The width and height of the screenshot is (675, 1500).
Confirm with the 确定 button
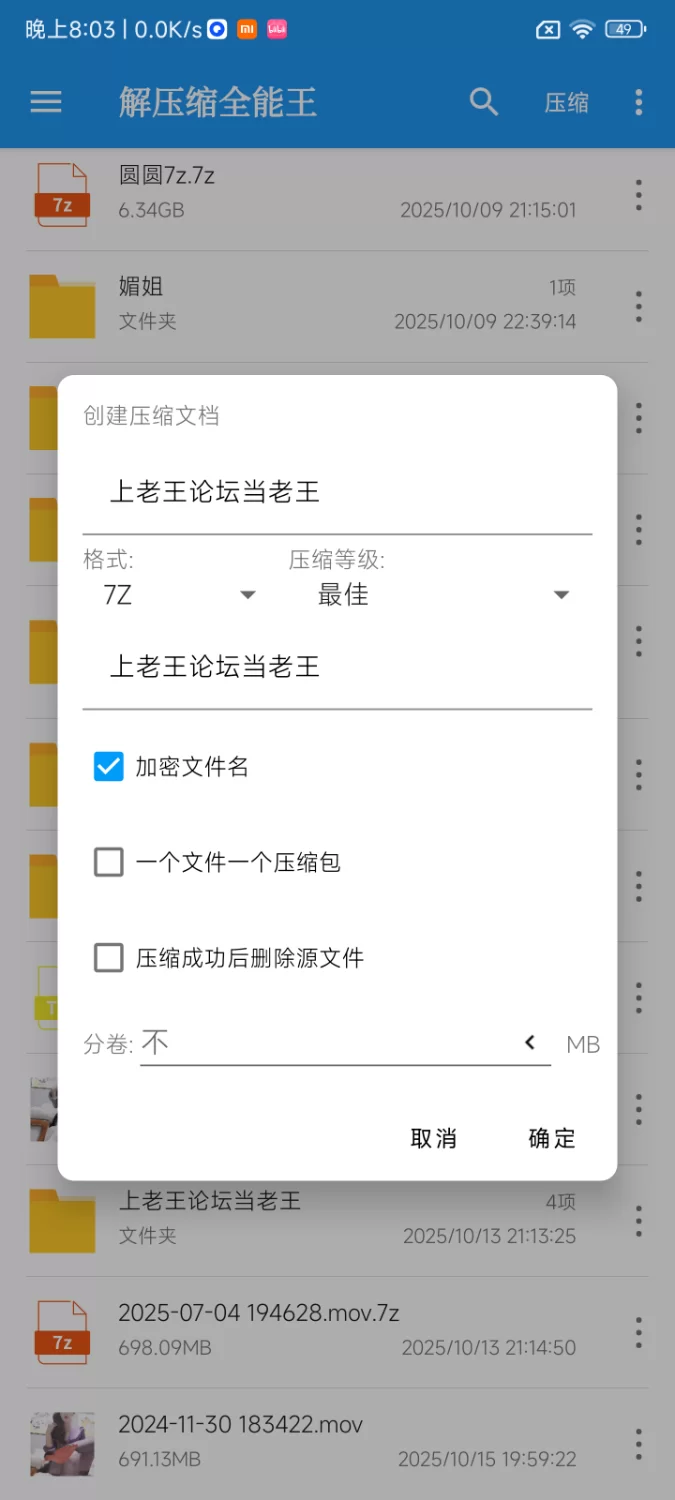coord(552,1138)
